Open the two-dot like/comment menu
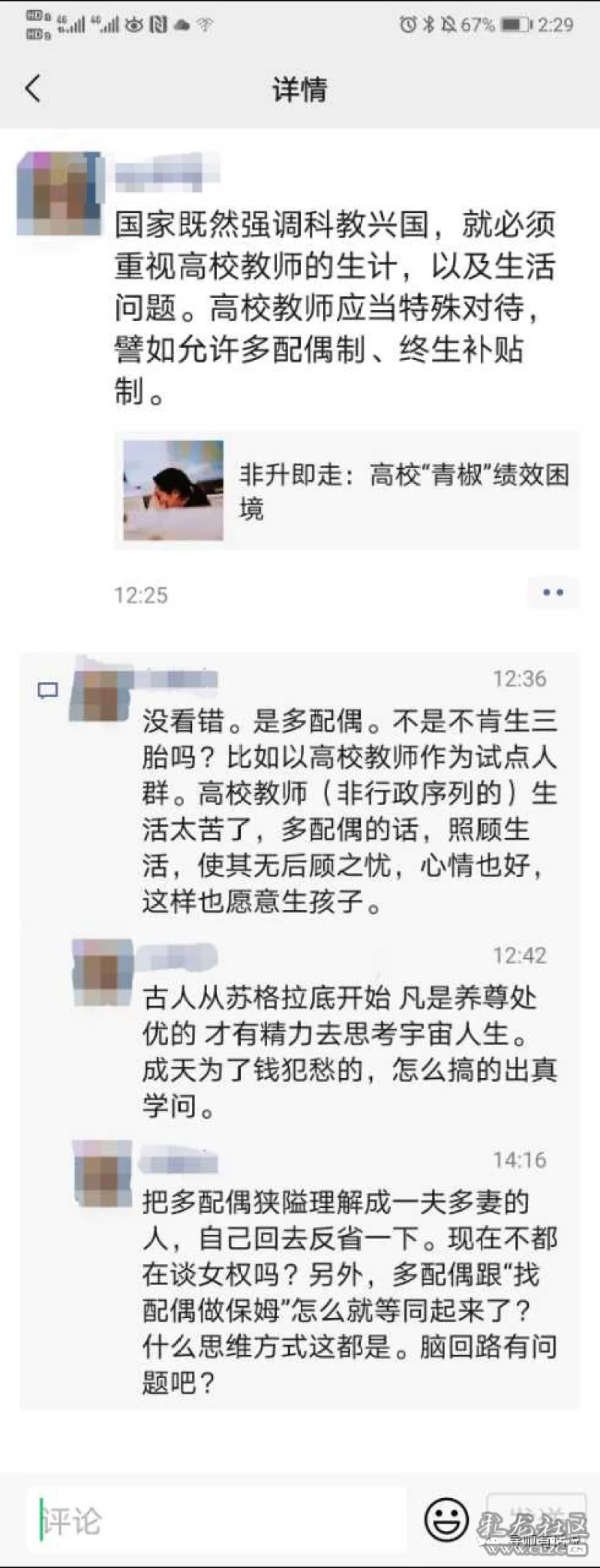The height and width of the screenshot is (1568, 600). click(x=553, y=593)
